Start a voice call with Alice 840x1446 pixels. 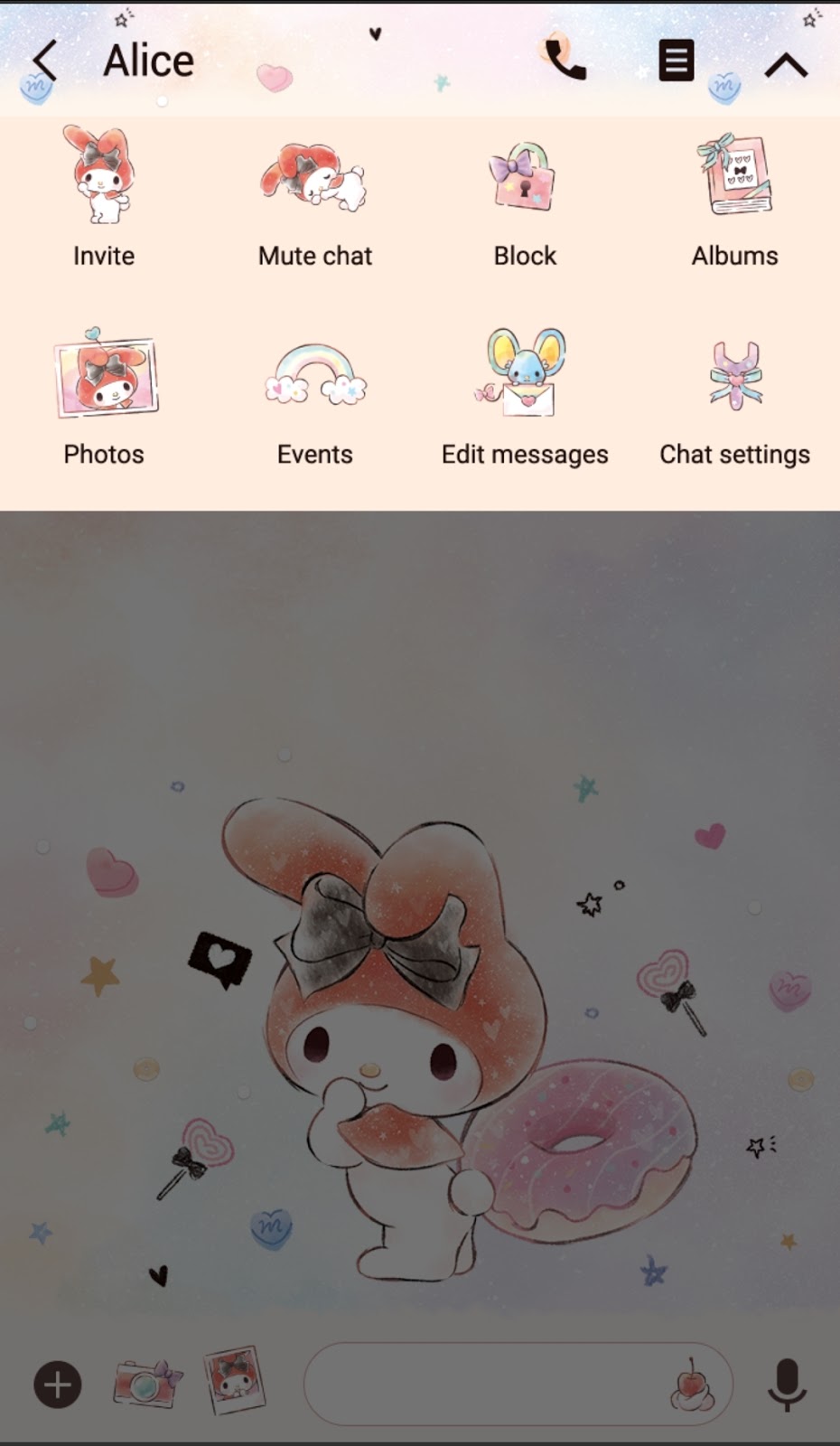point(566,61)
